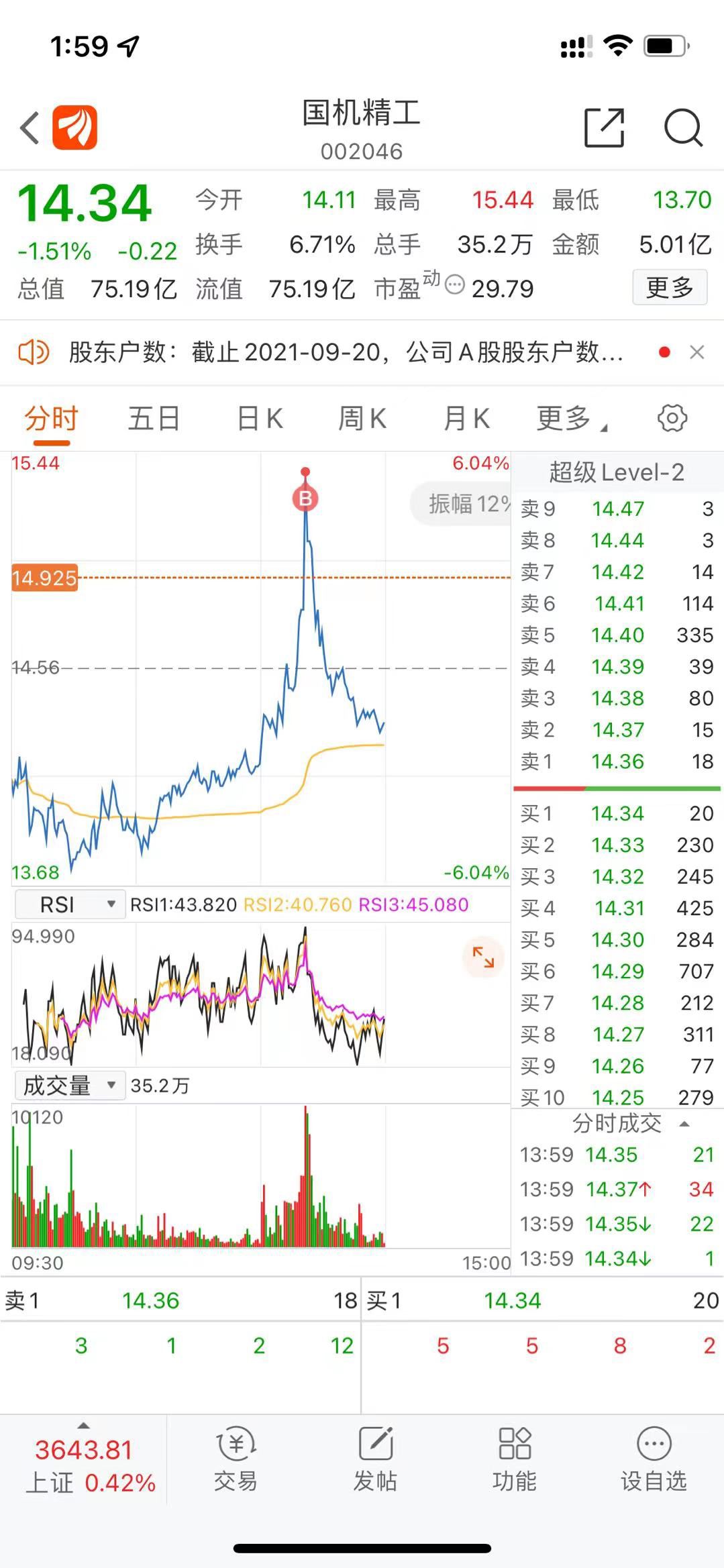Expand the 更多 chart periods dropdown

[x=570, y=419]
